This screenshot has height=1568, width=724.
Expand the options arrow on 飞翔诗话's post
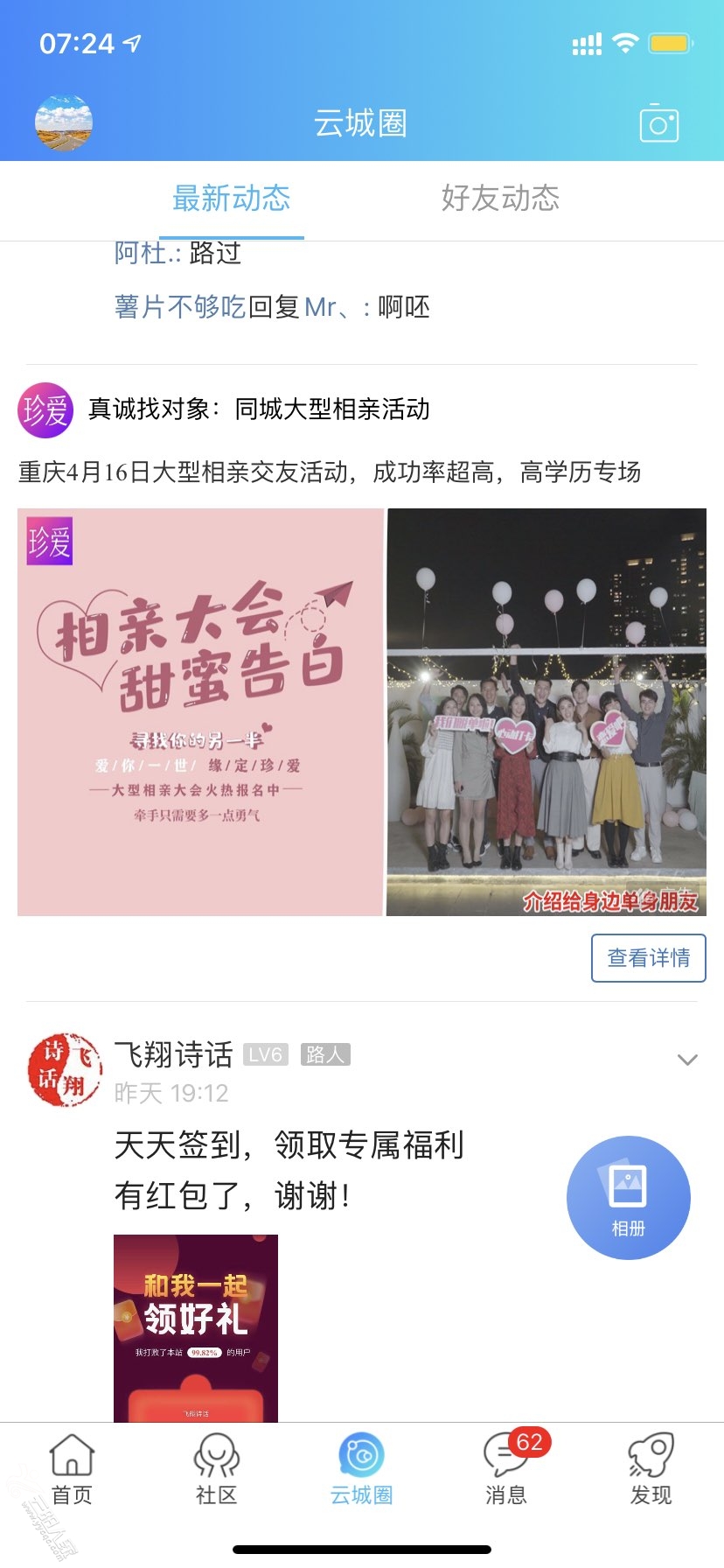pos(687,1060)
